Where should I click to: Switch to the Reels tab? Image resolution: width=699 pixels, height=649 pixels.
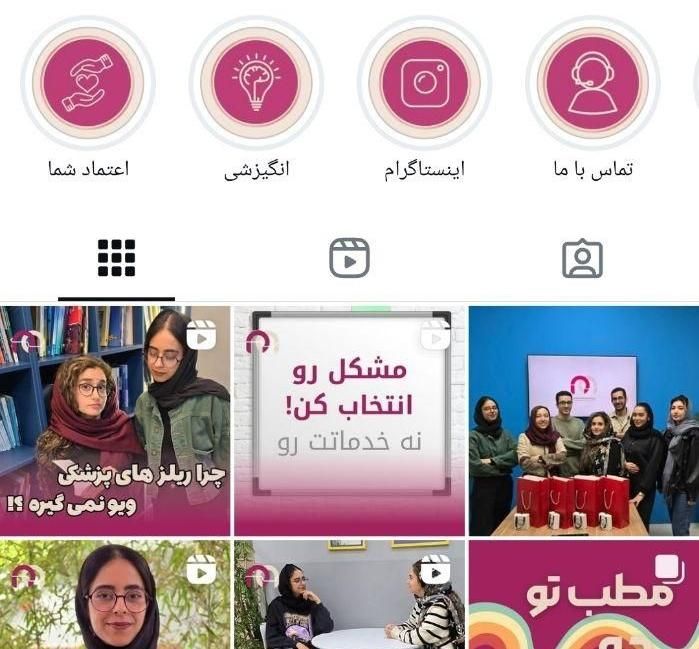pos(349,259)
